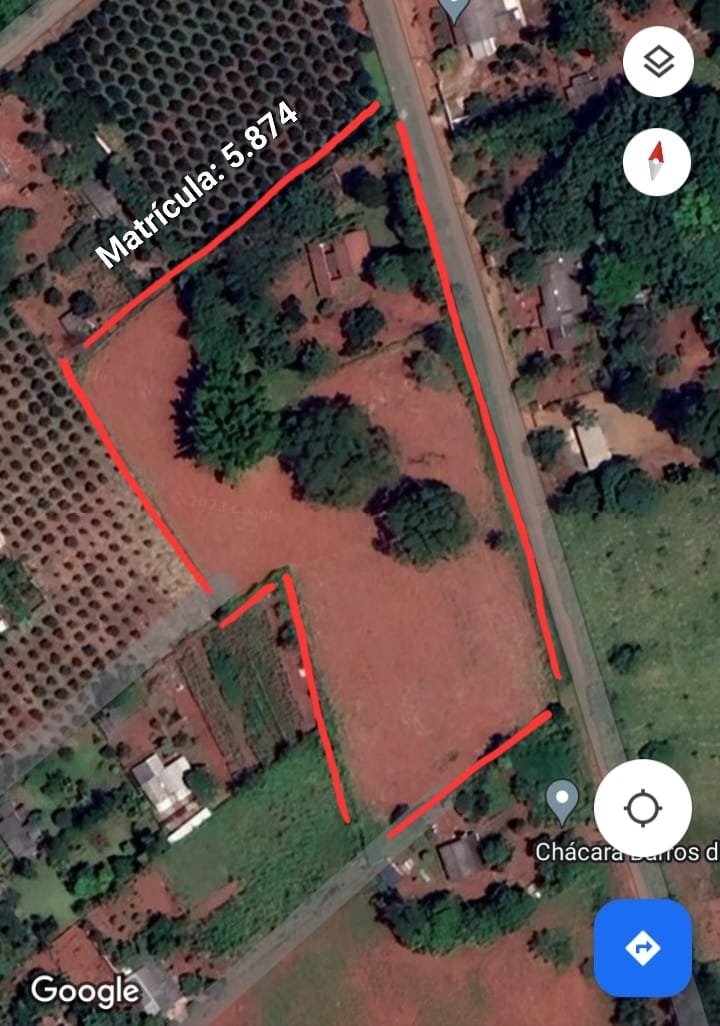
Task: Open directions with the blue arrow button
Action: pyautogui.click(x=642, y=947)
